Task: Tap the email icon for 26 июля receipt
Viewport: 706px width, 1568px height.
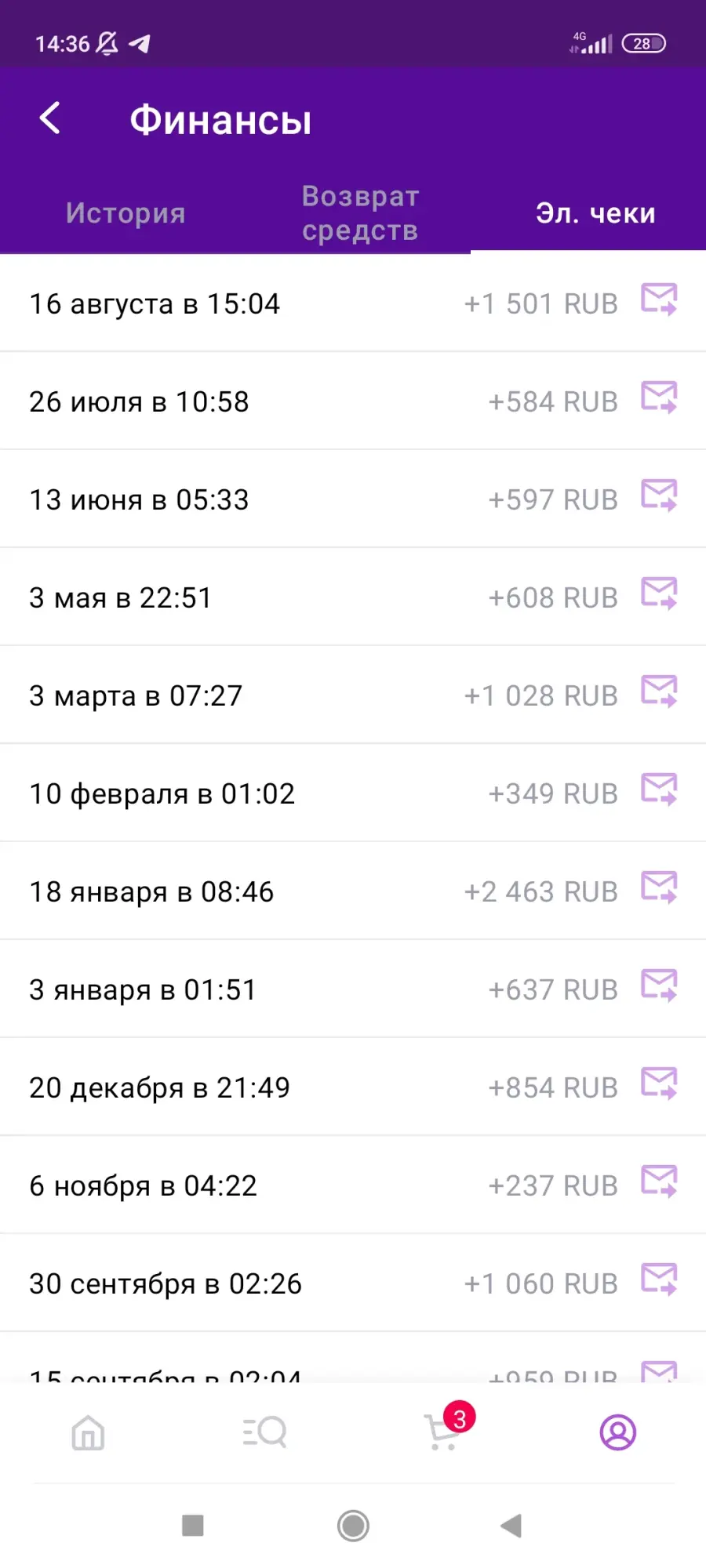Action: (x=659, y=397)
